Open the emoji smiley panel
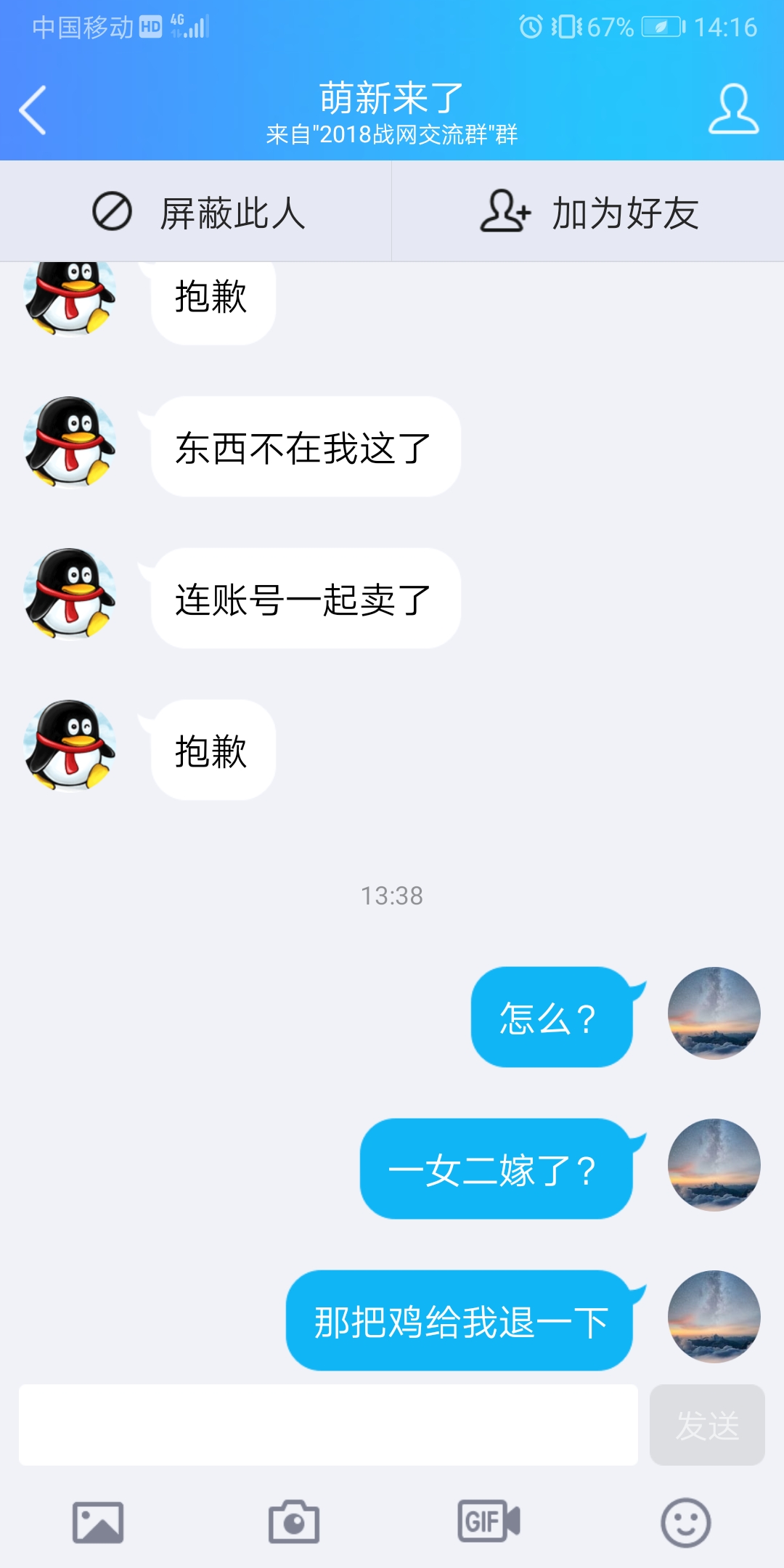Screen dimensions: 784x1568 pos(685,1522)
